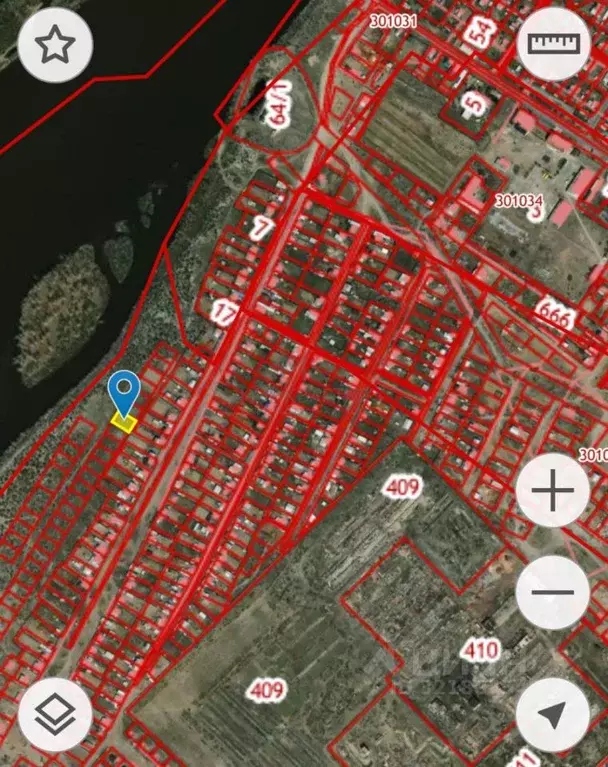Image resolution: width=608 pixels, height=767 pixels.
Task: Open the ruler measurement tool
Action: [553, 45]
